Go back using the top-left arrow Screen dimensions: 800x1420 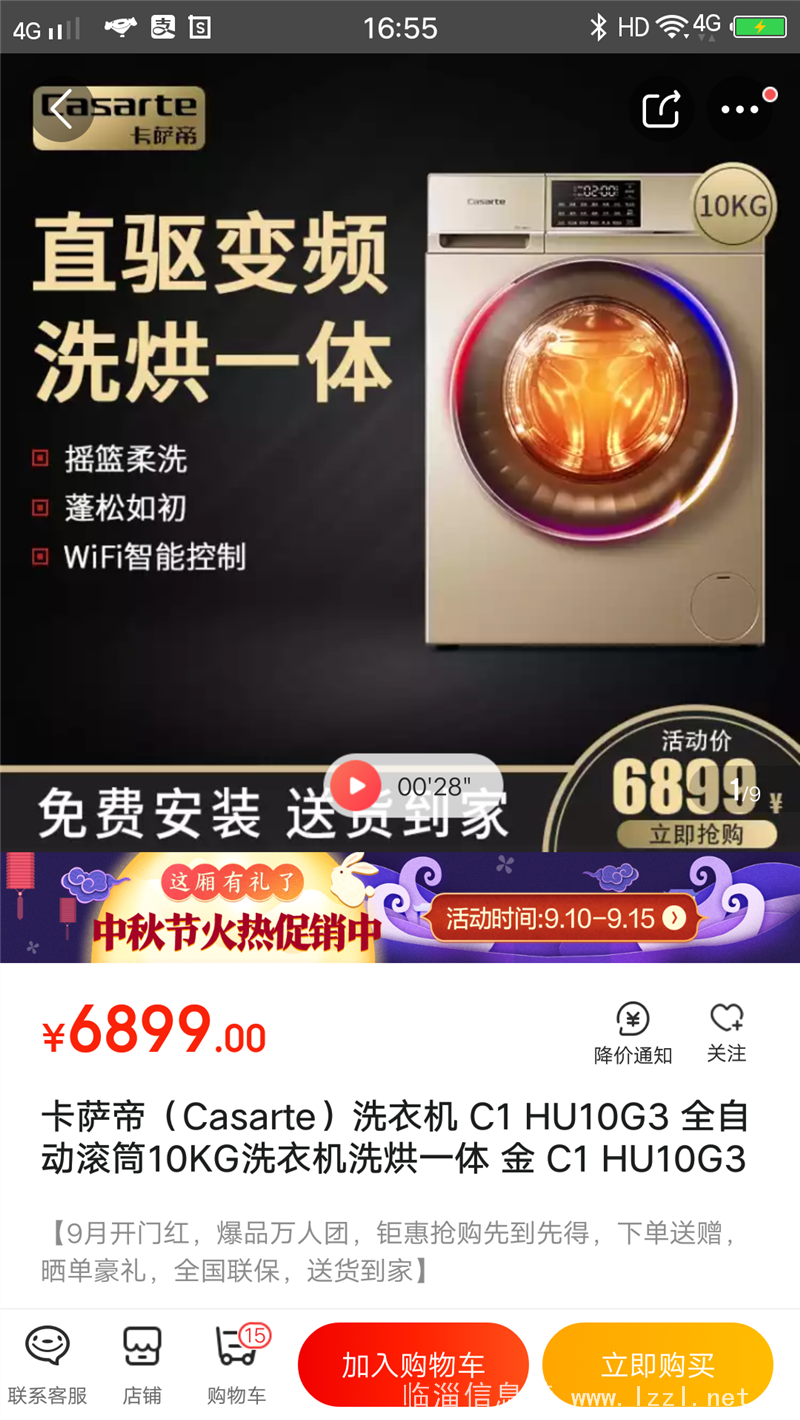62,109
